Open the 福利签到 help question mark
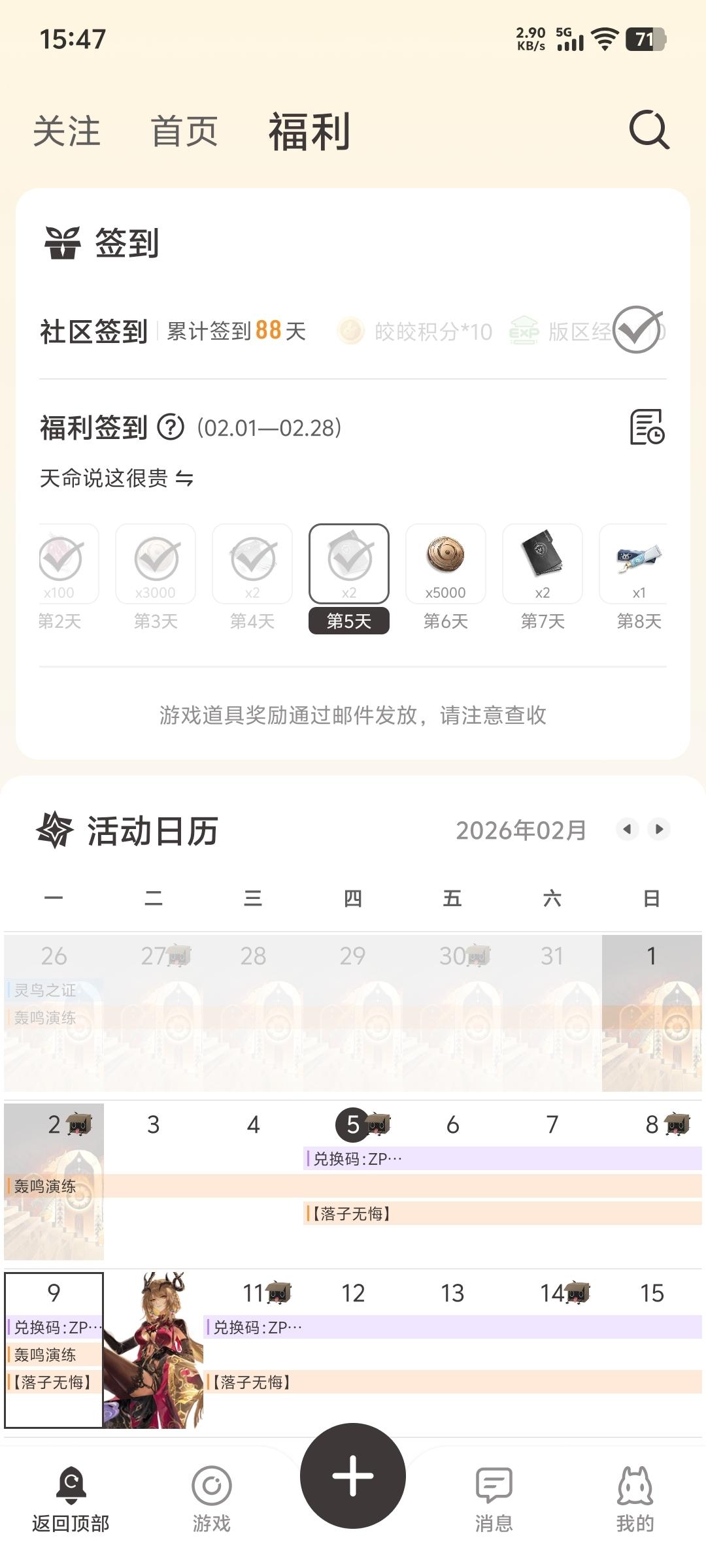The width and height of the screenshot is (706, 1568). [171, 428]
